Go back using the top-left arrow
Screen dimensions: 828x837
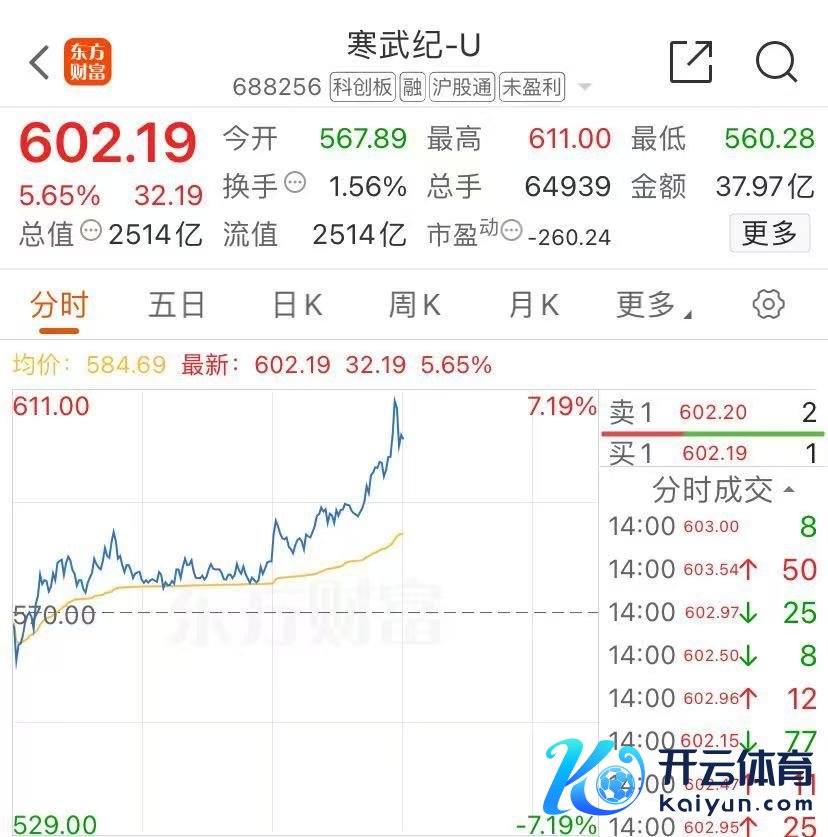[39, 62]
